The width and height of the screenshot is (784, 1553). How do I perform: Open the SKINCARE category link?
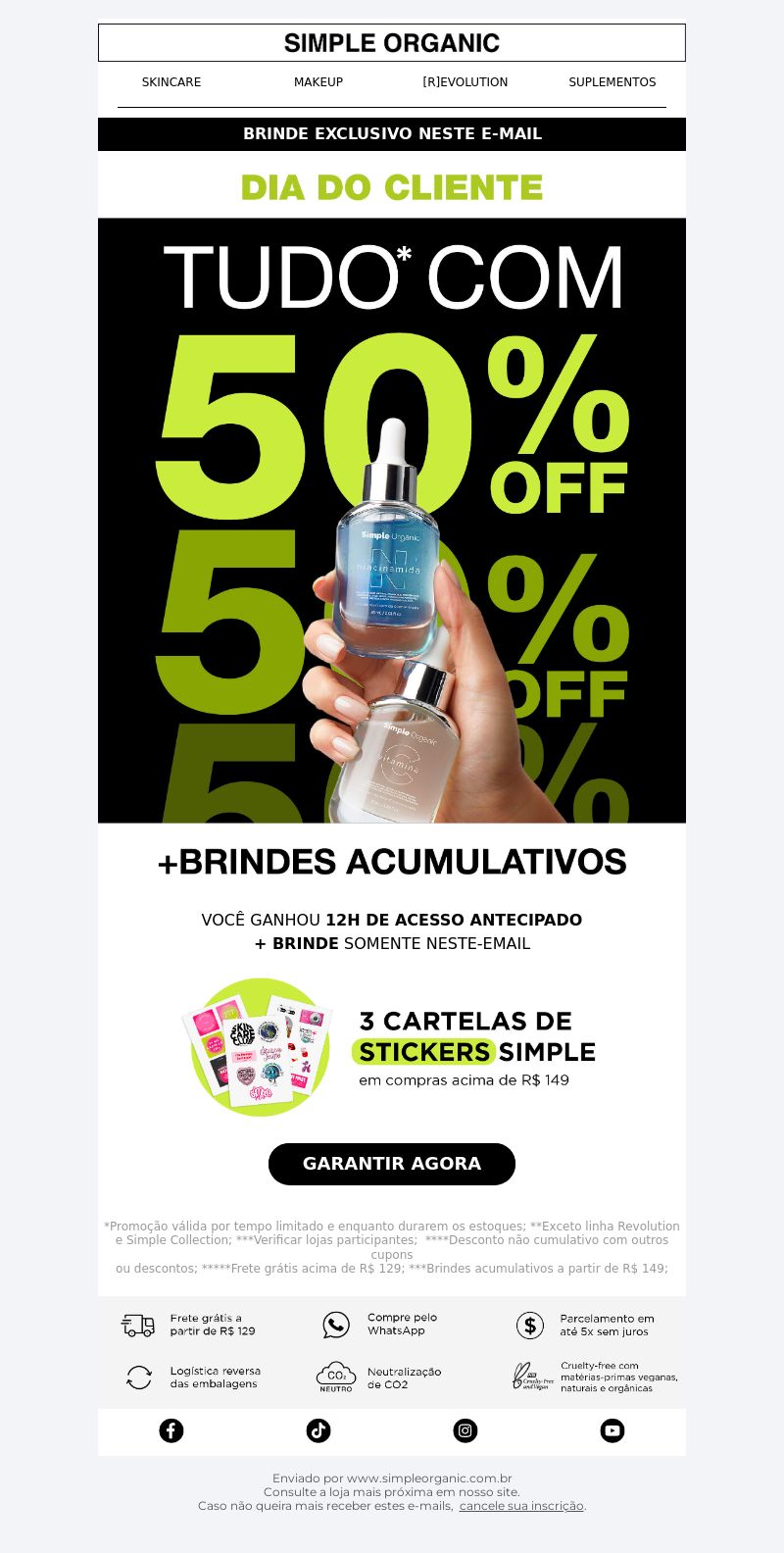click(x=171, y=82)
